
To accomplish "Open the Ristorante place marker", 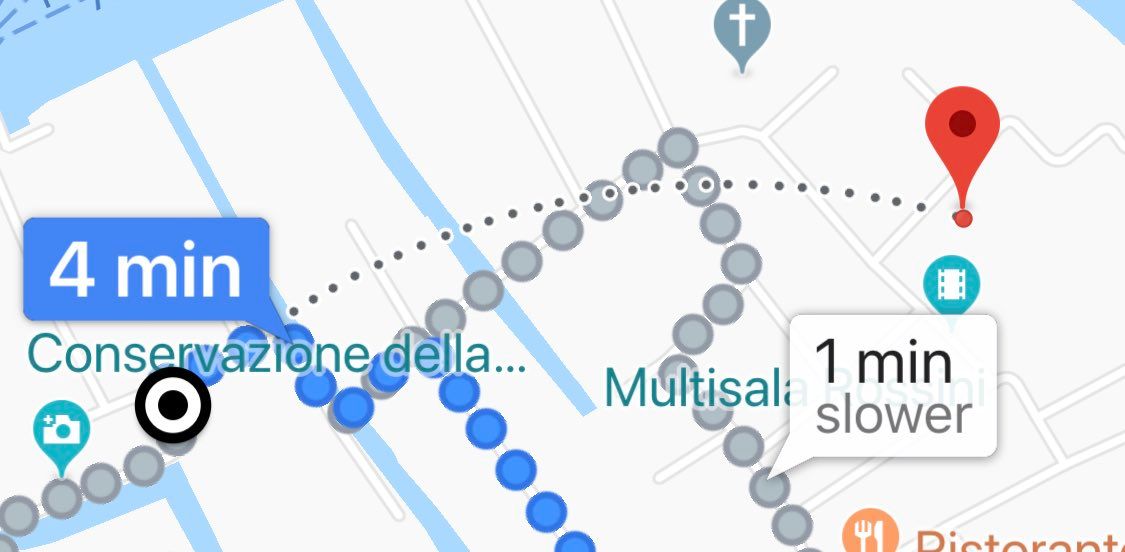I will point(865,531).
